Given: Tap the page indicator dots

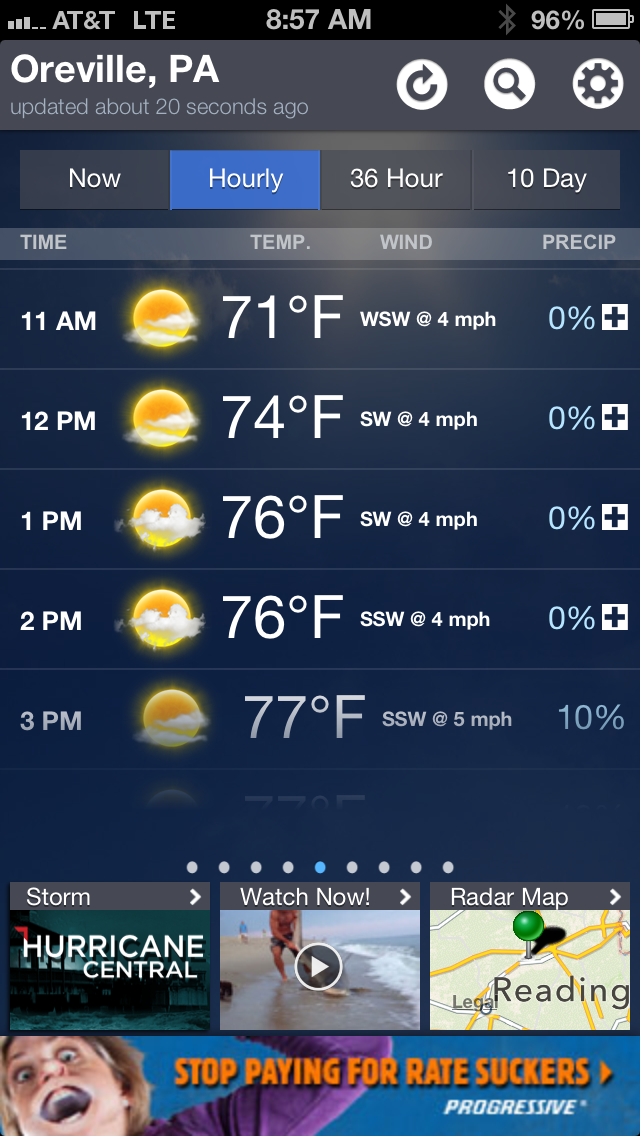Looking at the screenshot, I should pyautogui.click(x=320, y=867).
